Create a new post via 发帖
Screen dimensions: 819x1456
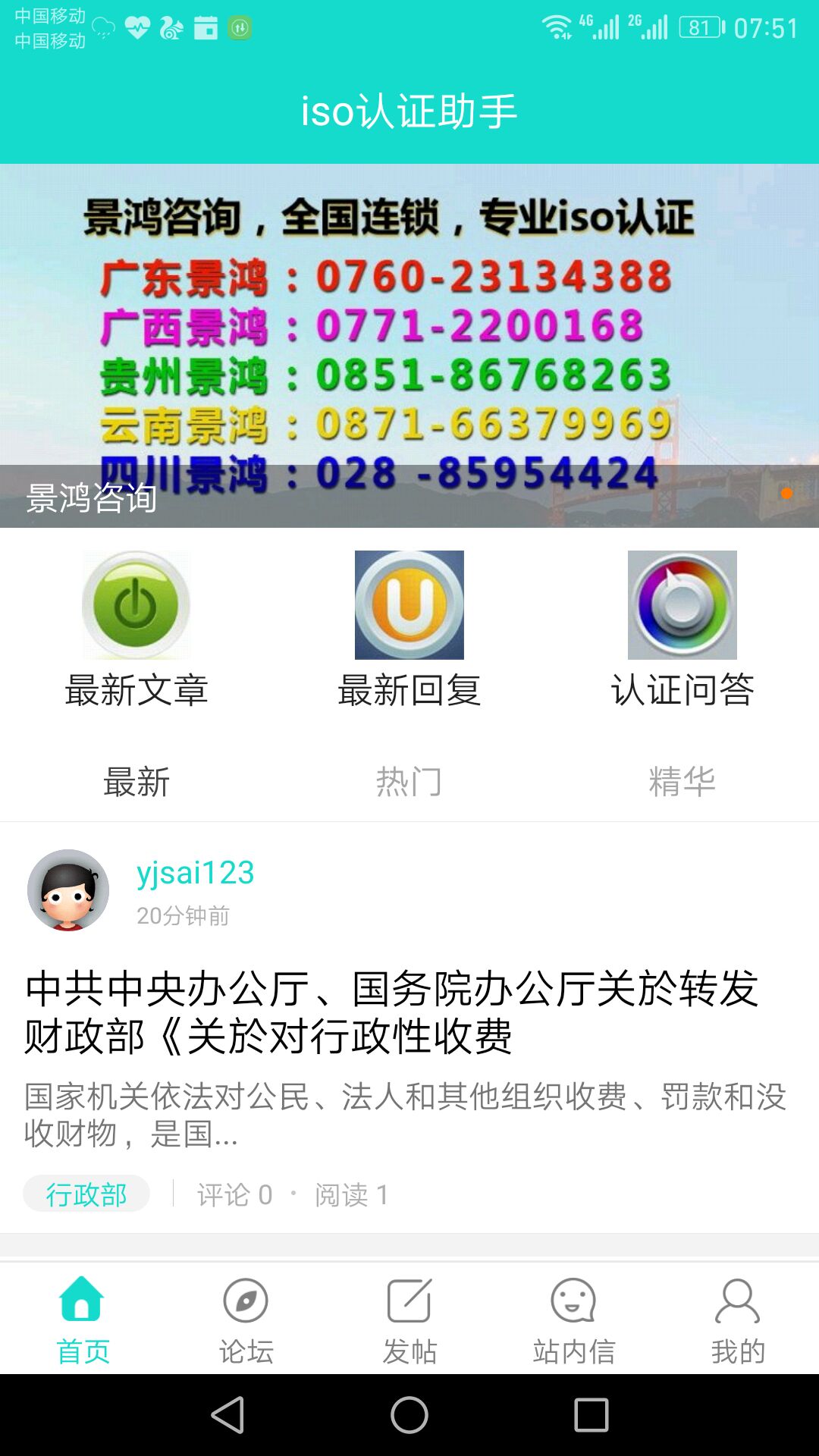[409, 1319]
